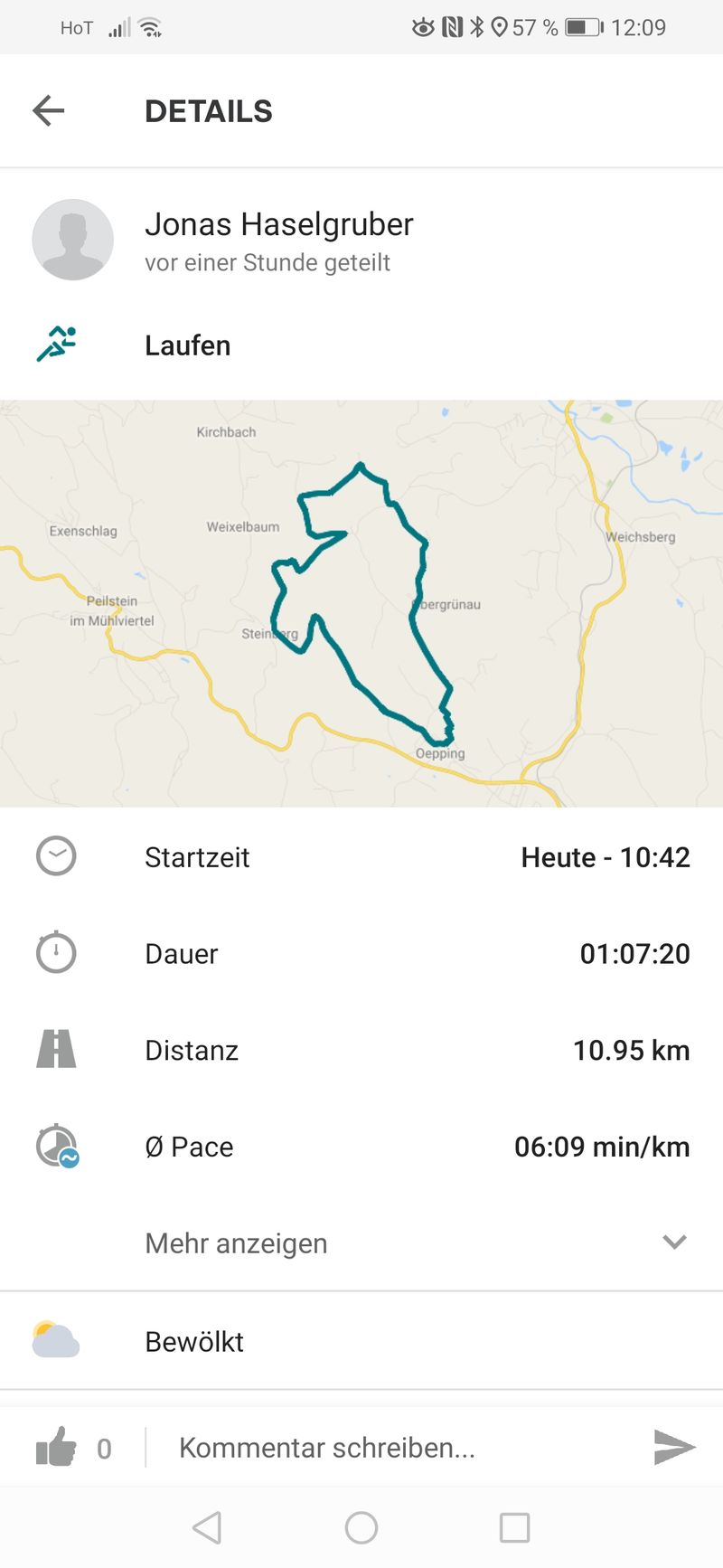Open the system recent apps view

(x=515, y=1528)
